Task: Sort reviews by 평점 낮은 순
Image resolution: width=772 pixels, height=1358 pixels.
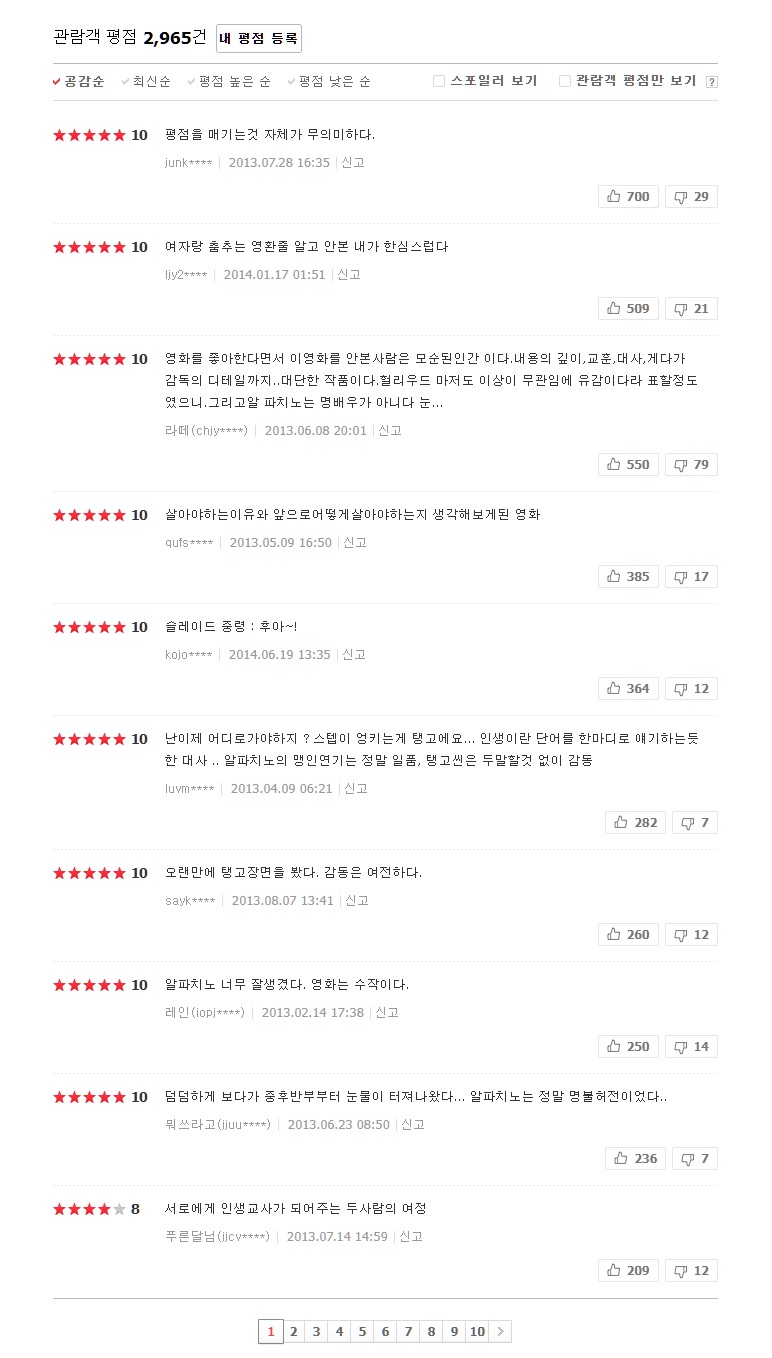Action: point(329,82)
